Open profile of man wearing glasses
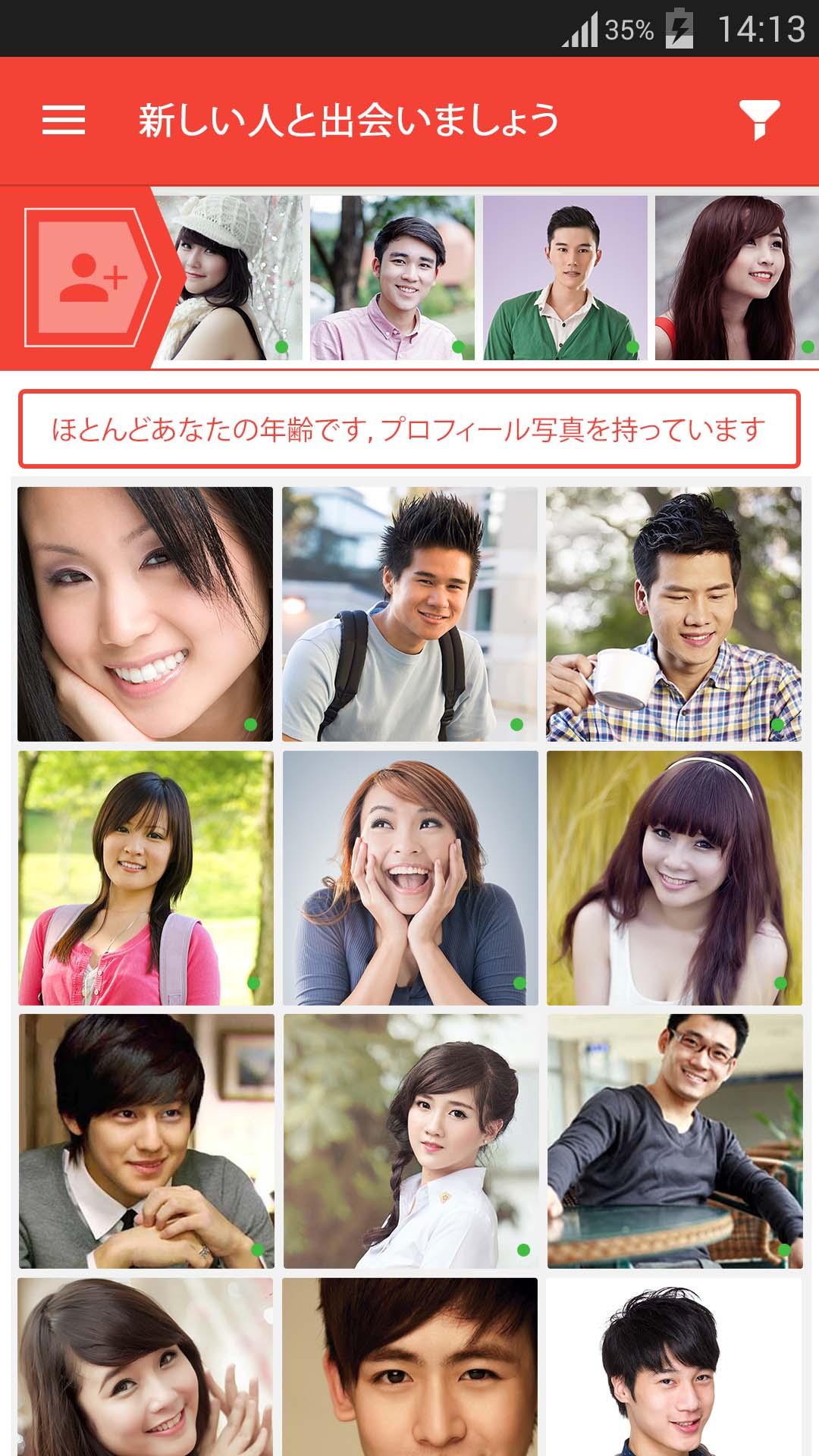 pos(675,1141)
